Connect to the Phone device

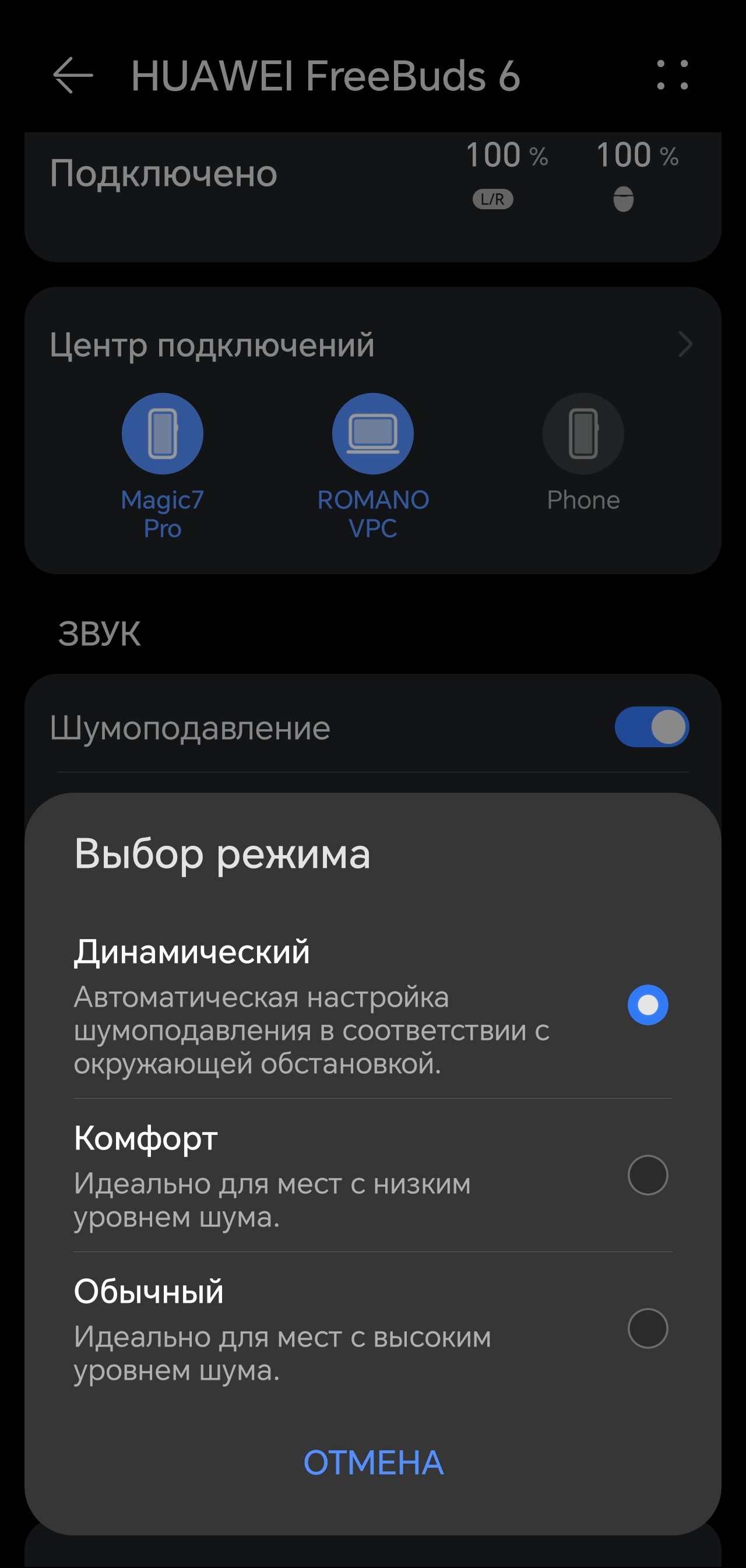tap(583, 434)
